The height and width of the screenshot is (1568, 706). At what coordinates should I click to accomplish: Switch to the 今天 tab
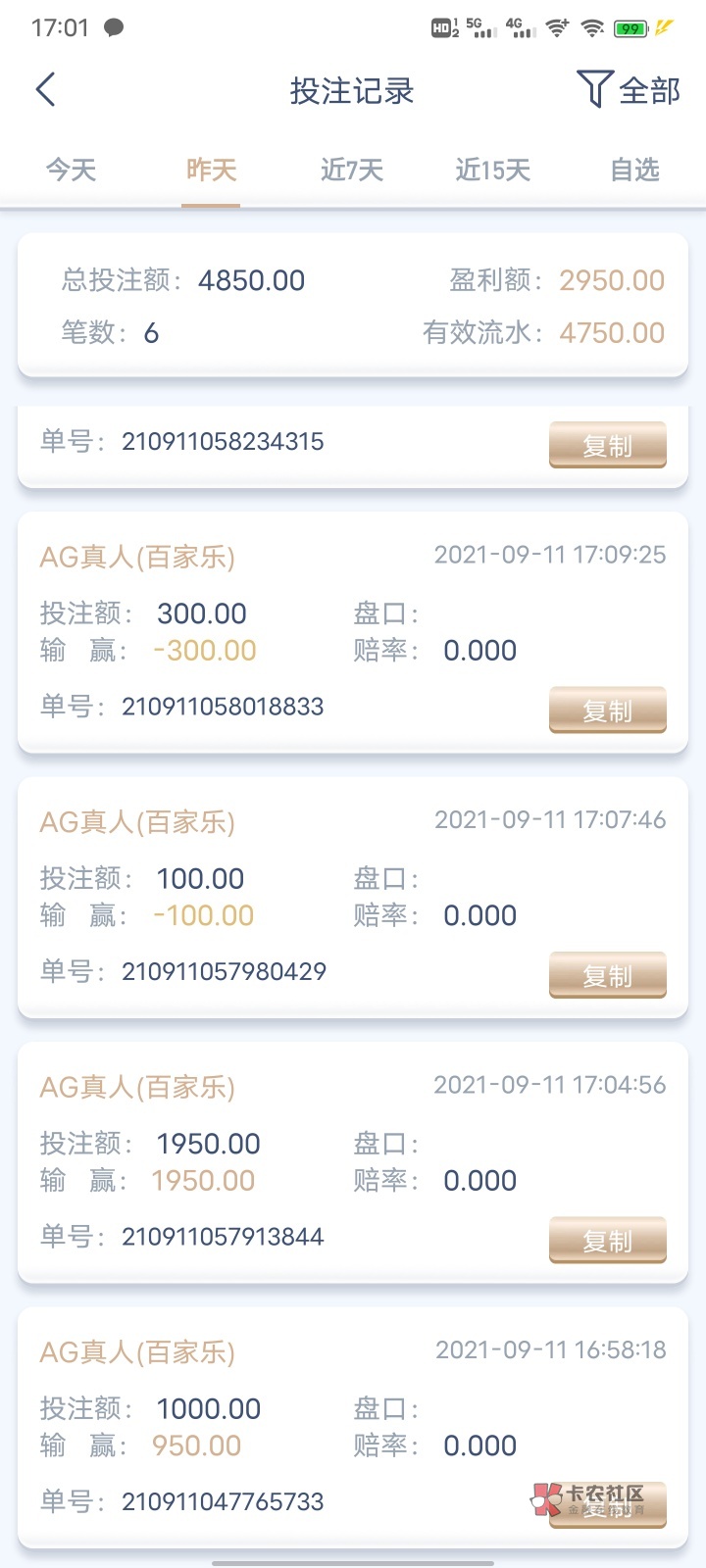[x=72, y=171]
